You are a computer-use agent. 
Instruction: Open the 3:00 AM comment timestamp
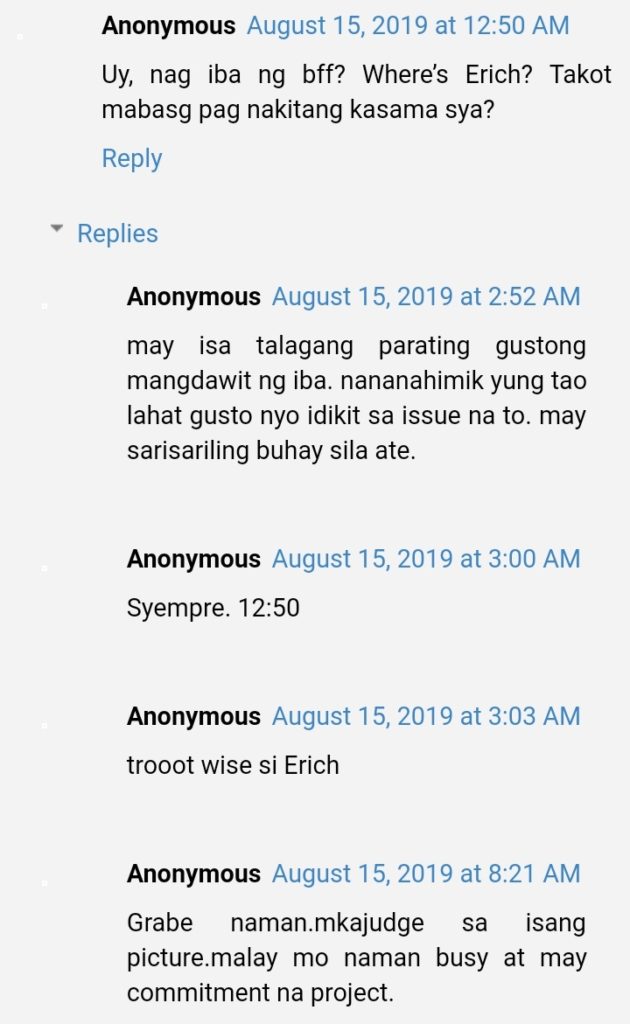[x=426, y=559]
